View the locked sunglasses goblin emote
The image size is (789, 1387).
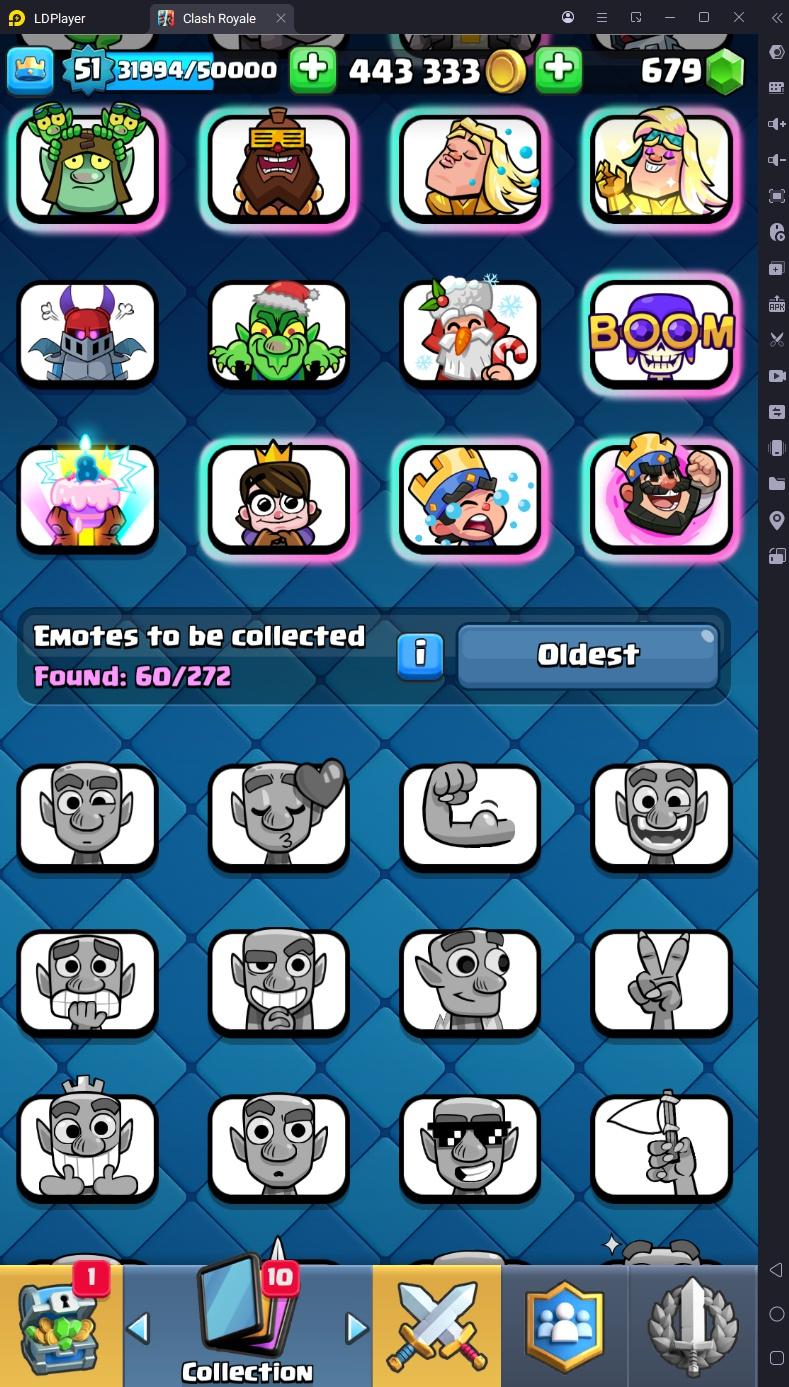[x=469, y=1146]
